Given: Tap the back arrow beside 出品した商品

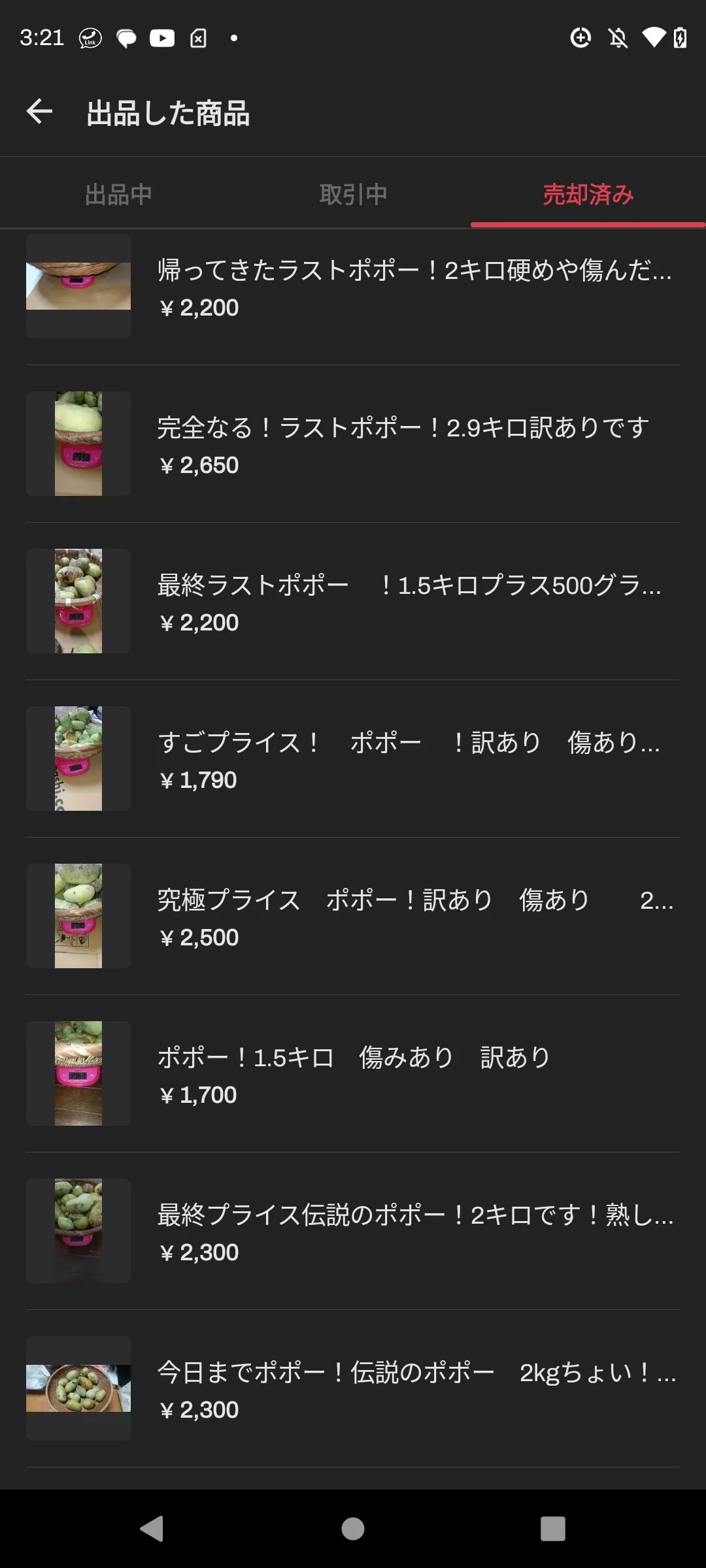Looking at the screenshot, I should click(41, 111).
